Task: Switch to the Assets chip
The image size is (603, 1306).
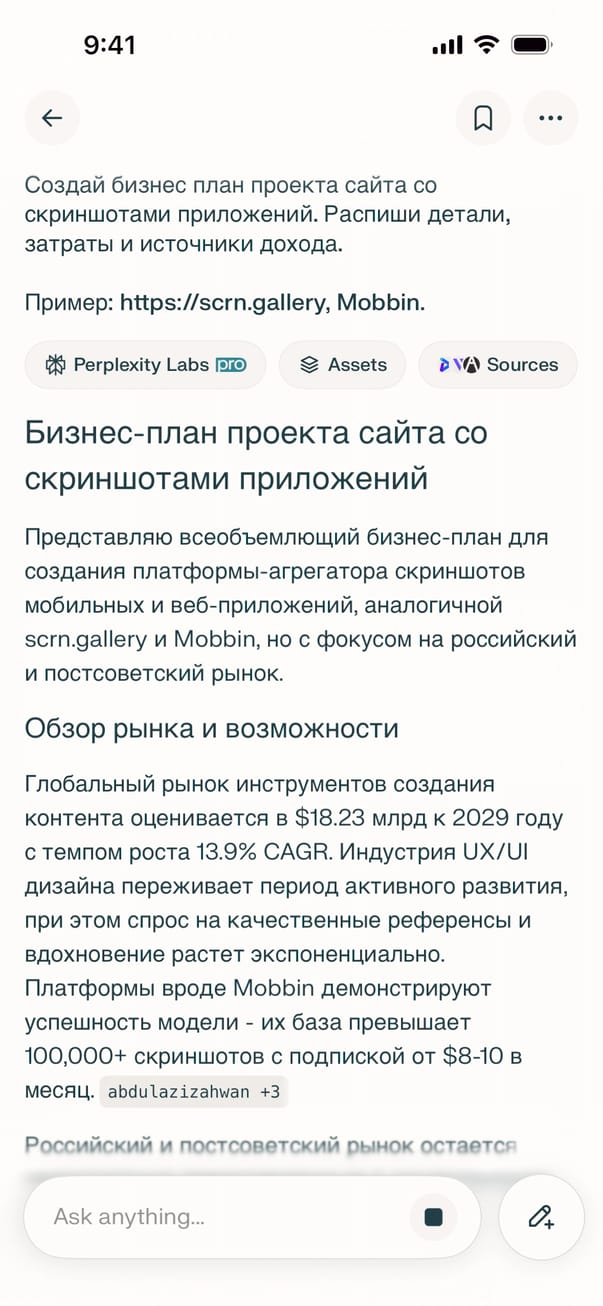Action: (342, 365)
